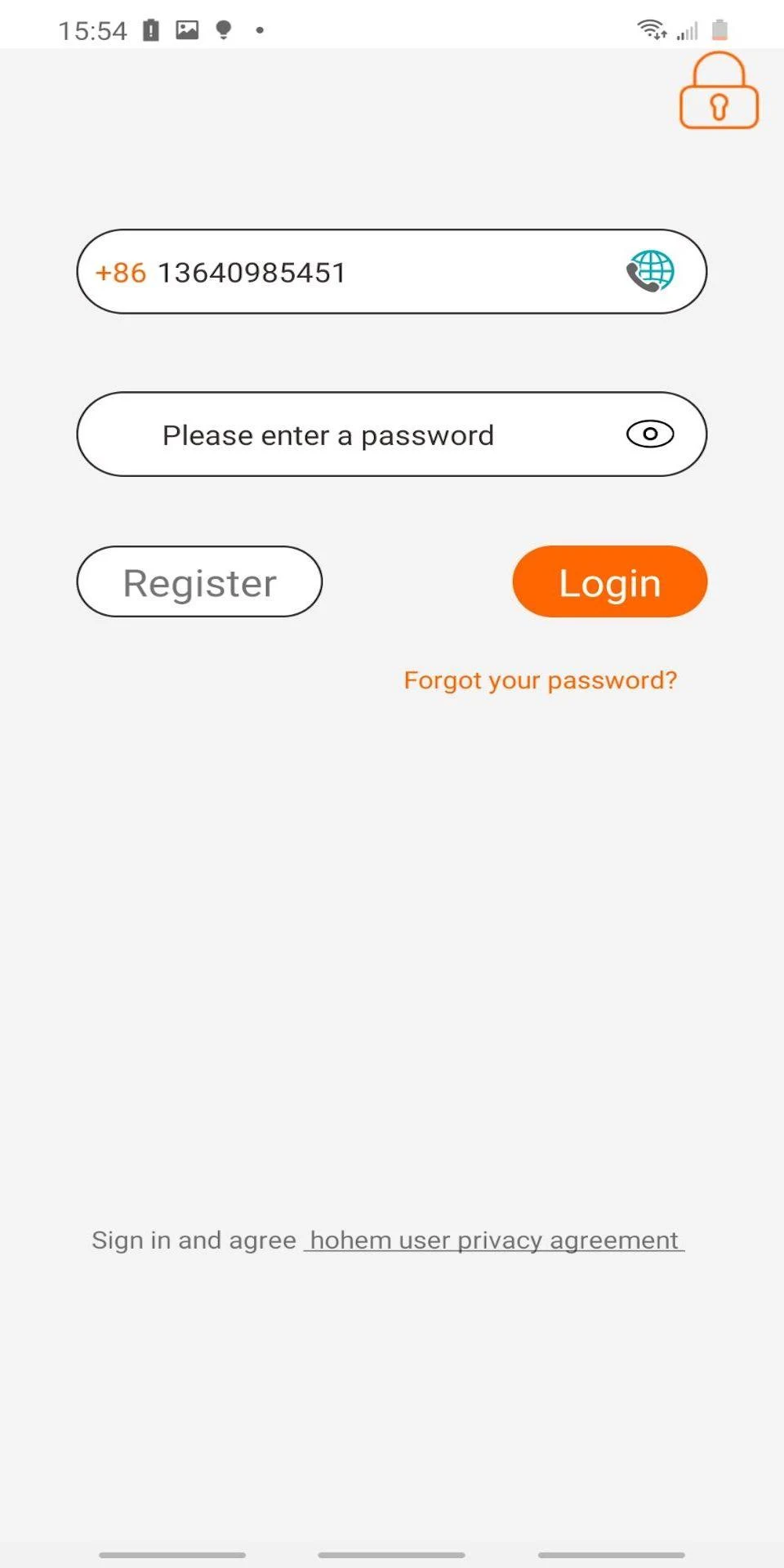784x1568 pixels.
Task: Open the language or region picker via the globe
Action: (x=649, y=271)
